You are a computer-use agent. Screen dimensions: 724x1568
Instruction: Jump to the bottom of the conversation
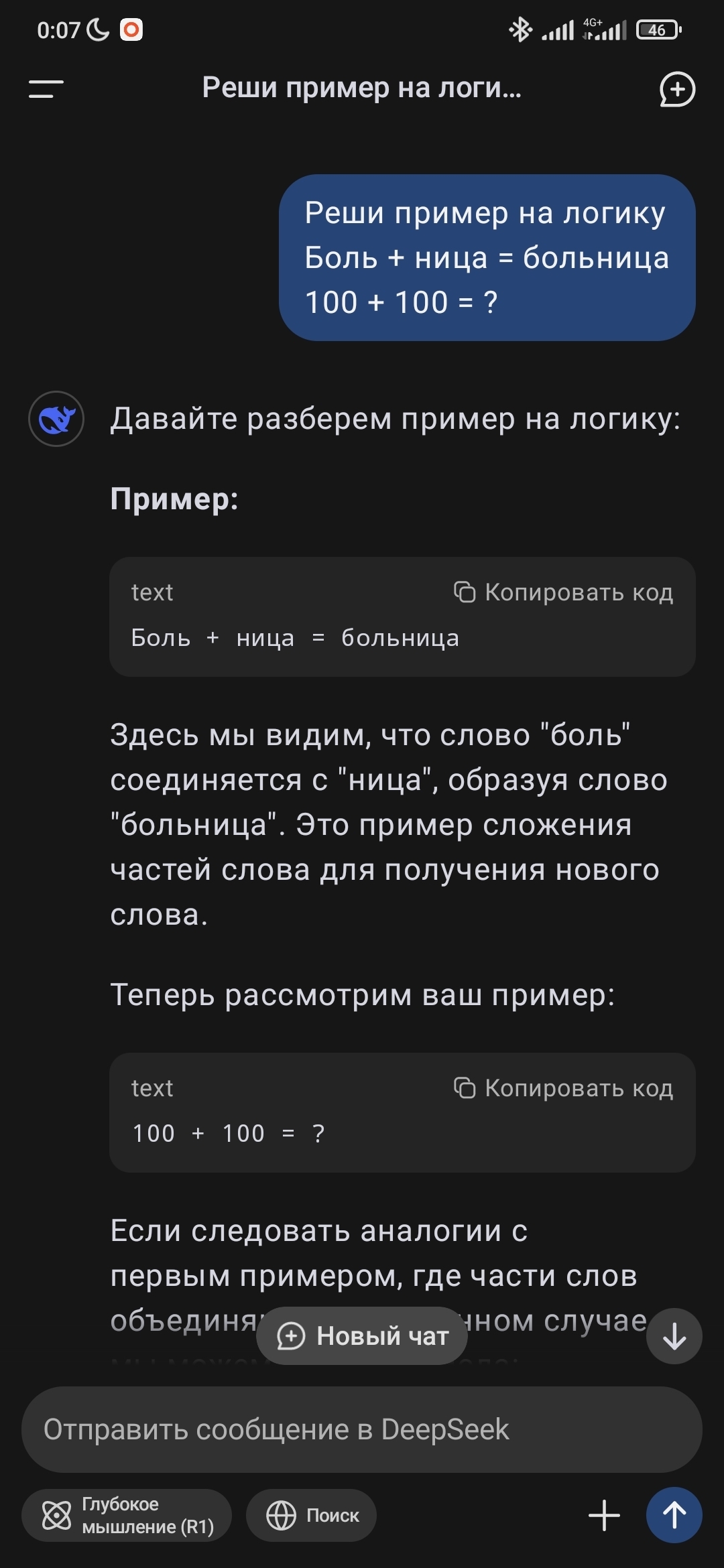tap(674, 1336)
